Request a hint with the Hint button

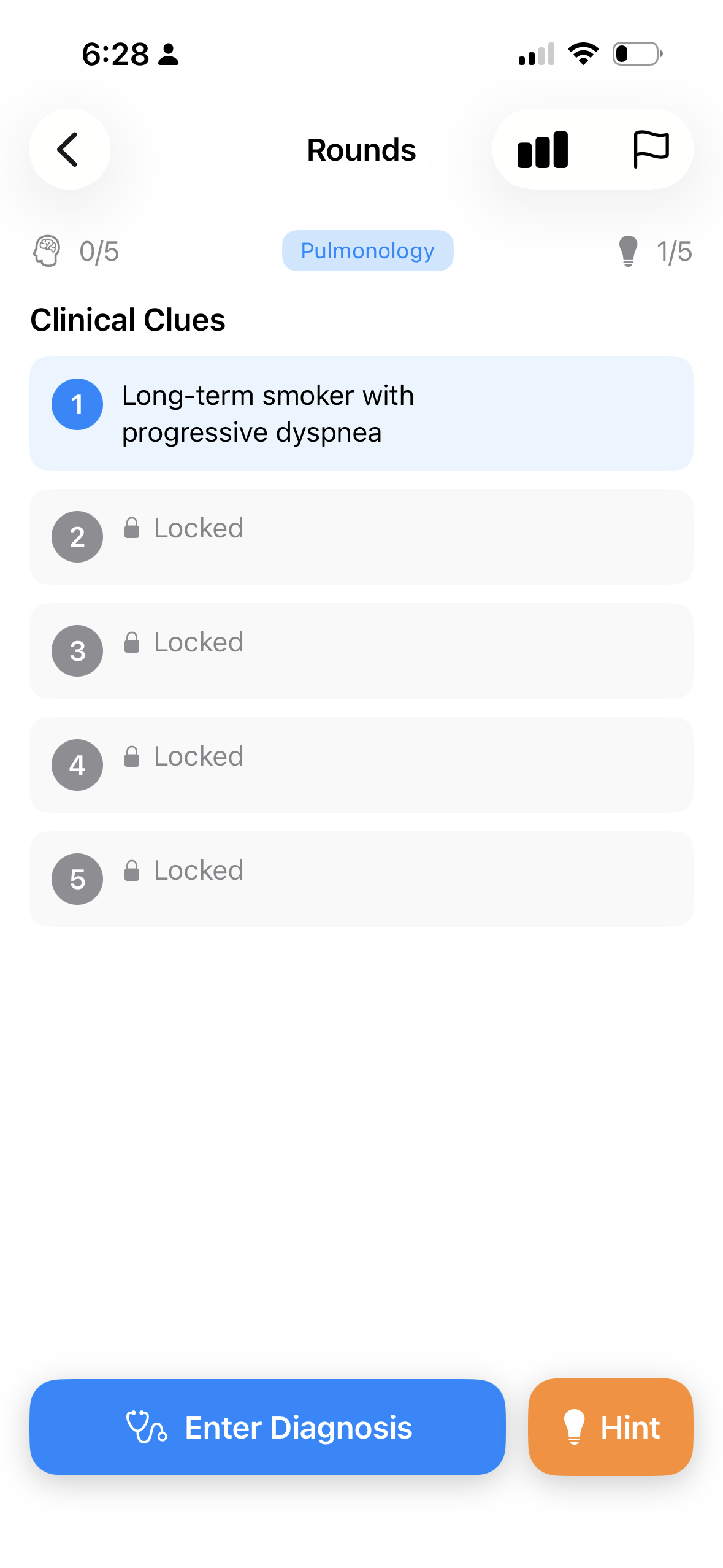[x=610, y=1426]
